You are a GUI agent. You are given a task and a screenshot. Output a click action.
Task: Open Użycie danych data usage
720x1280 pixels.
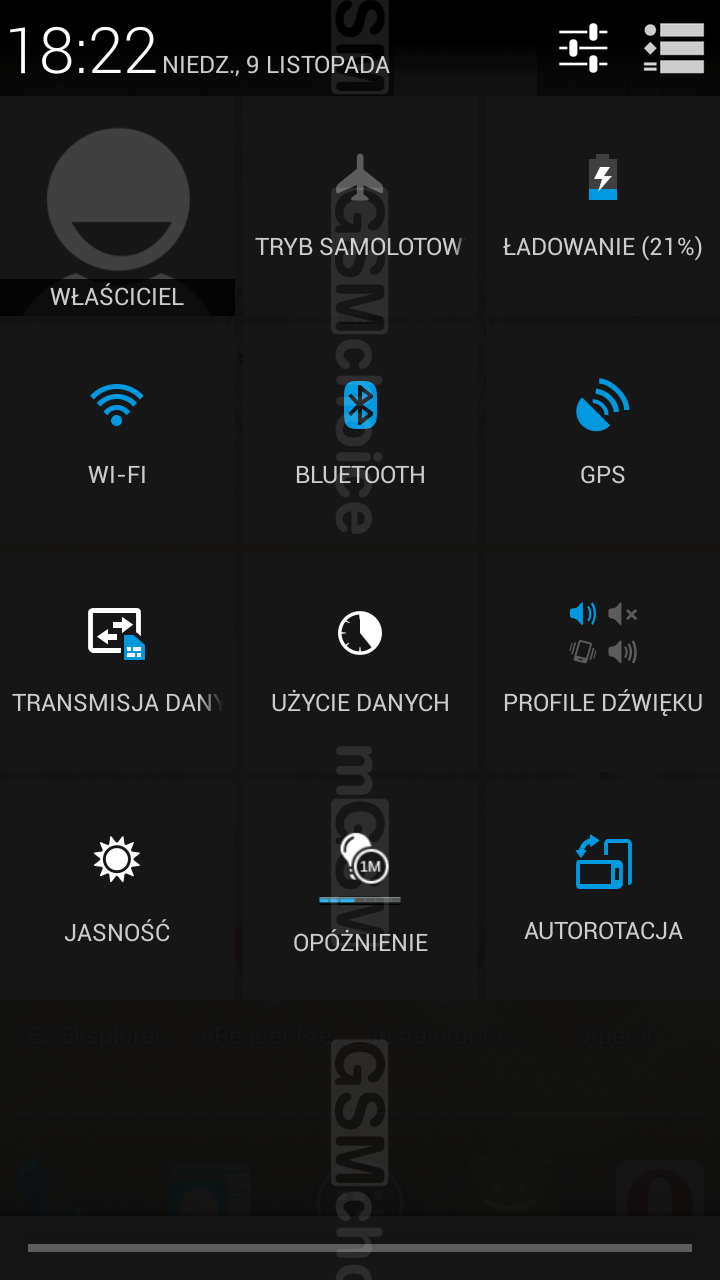[x=360, y=660]
